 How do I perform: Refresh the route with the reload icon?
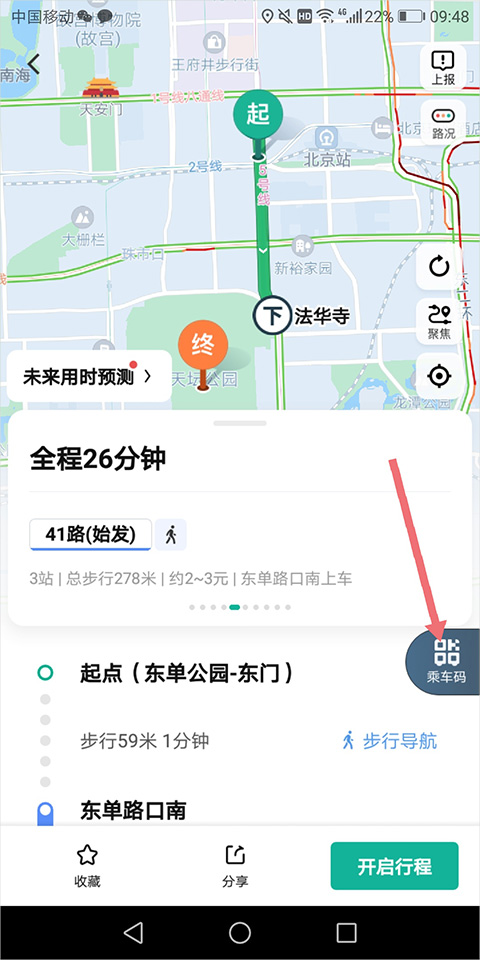tap(438, 267)
